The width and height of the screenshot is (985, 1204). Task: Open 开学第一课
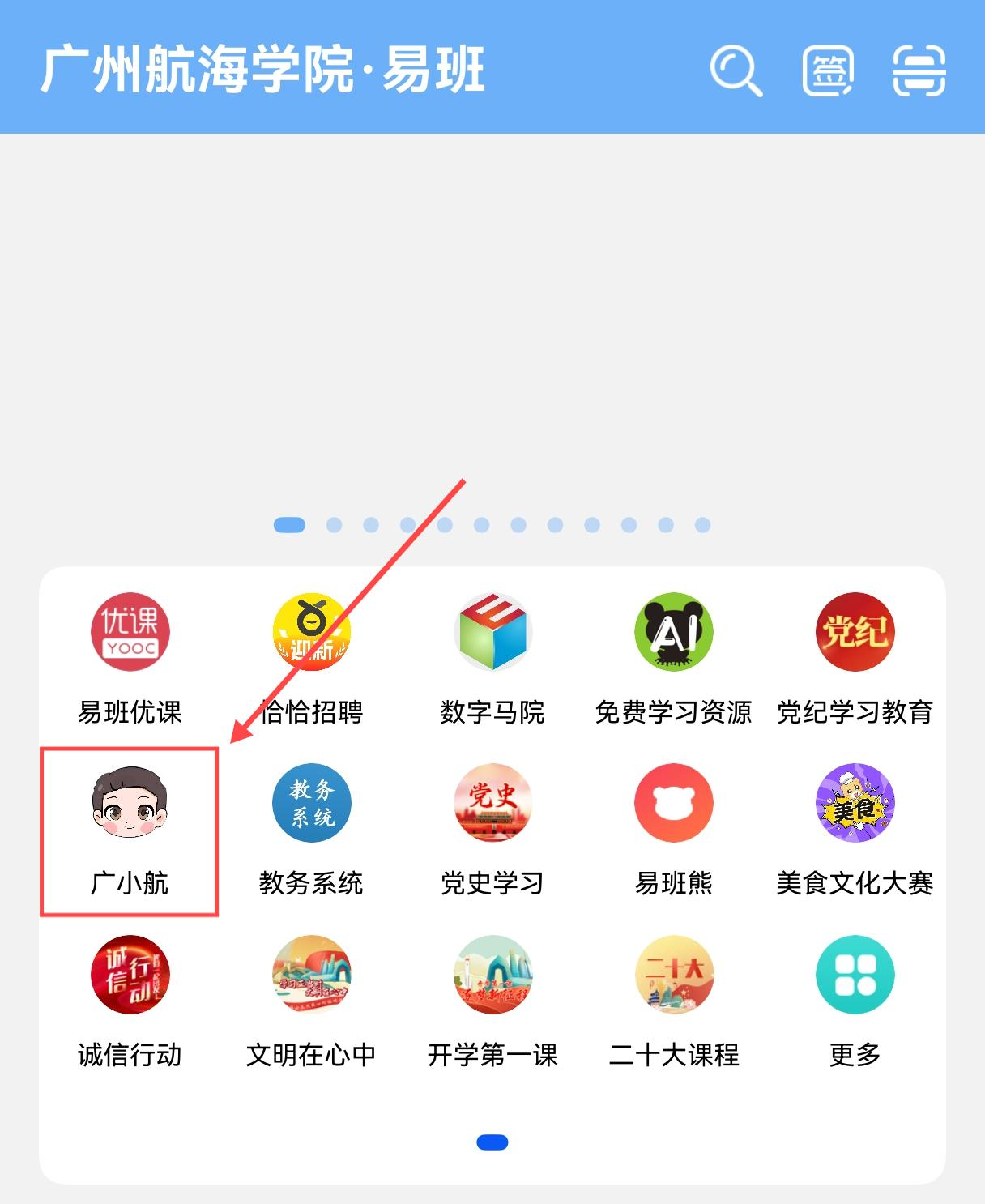(x=492, y=976)
